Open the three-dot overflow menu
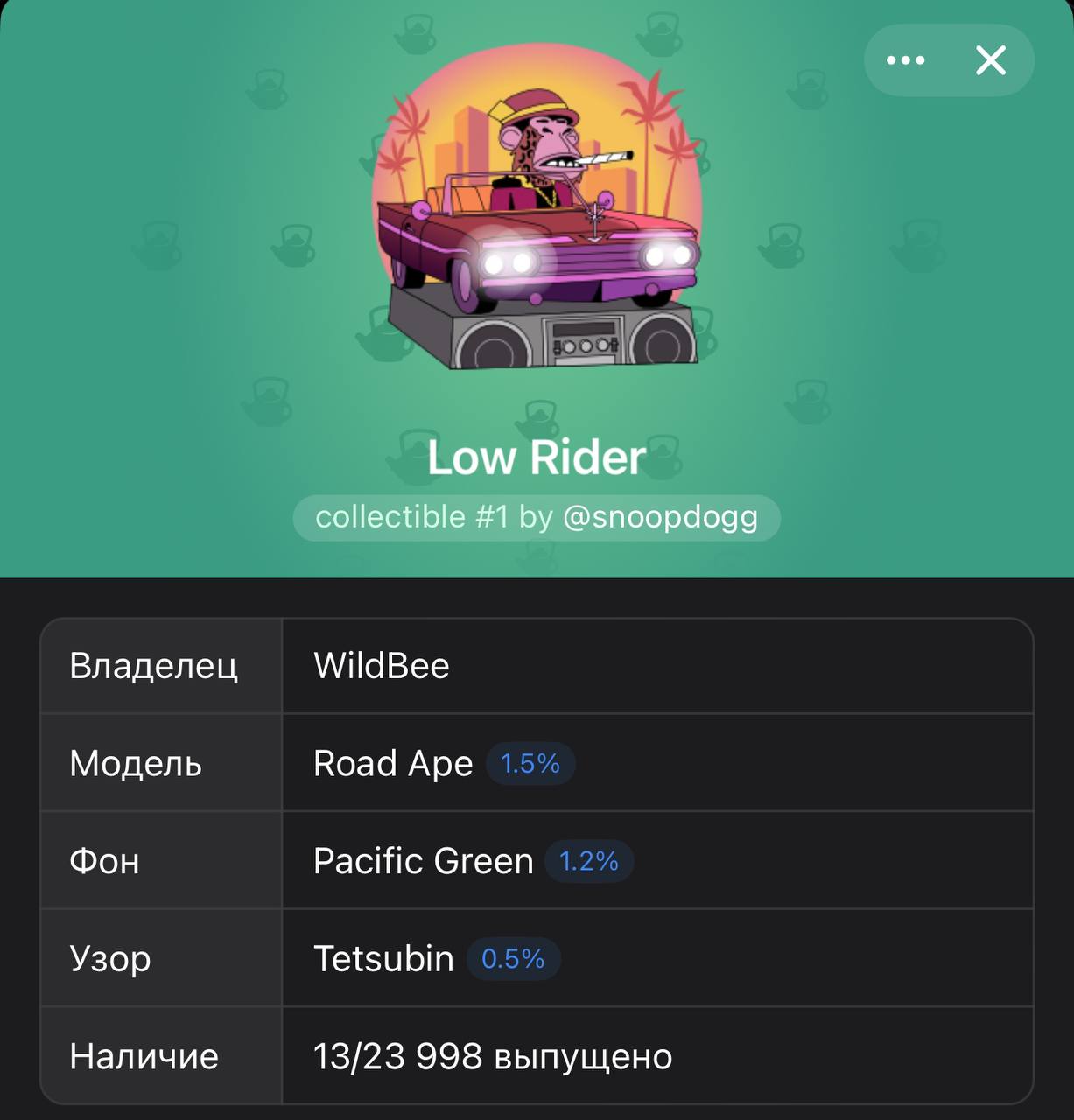 pyautogui.click(x=905, y=60)
